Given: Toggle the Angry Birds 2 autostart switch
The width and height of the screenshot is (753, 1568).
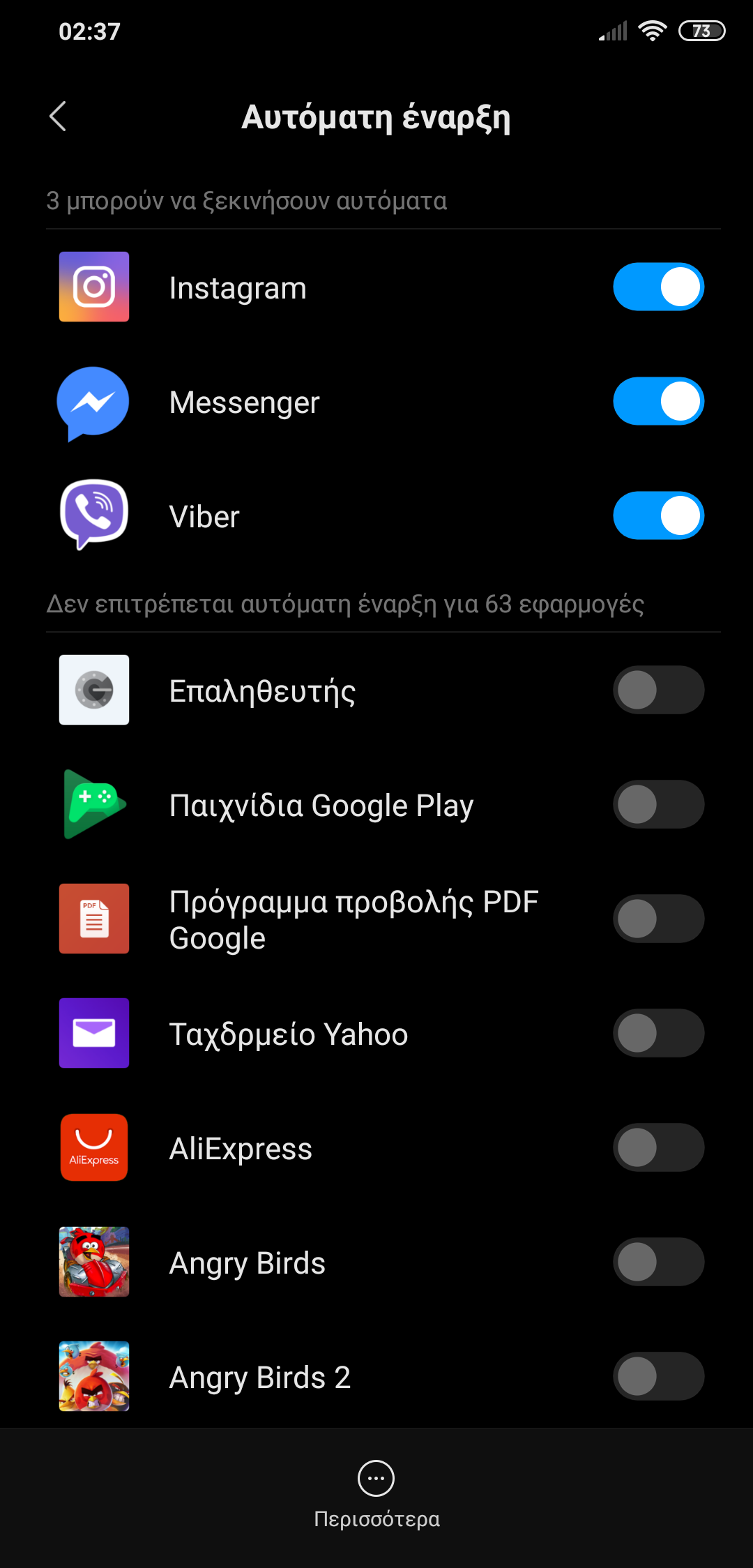Looking at the screenshot, I should point(658,1376).
